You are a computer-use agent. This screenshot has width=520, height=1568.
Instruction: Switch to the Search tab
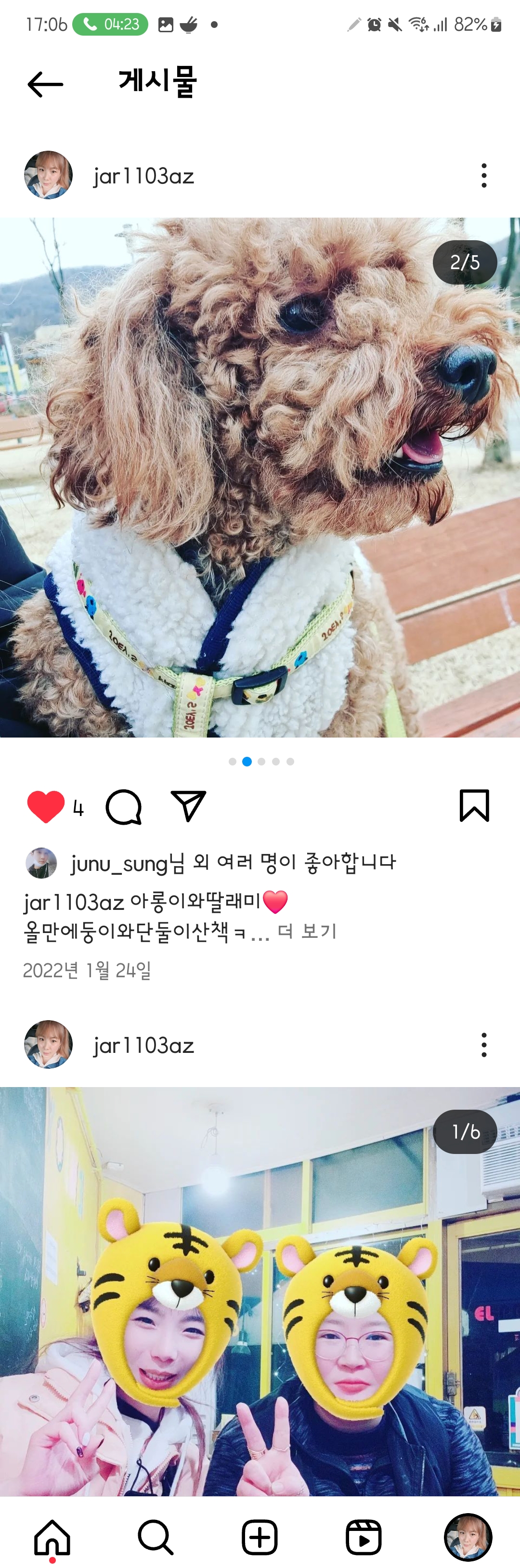[156, 1537]
